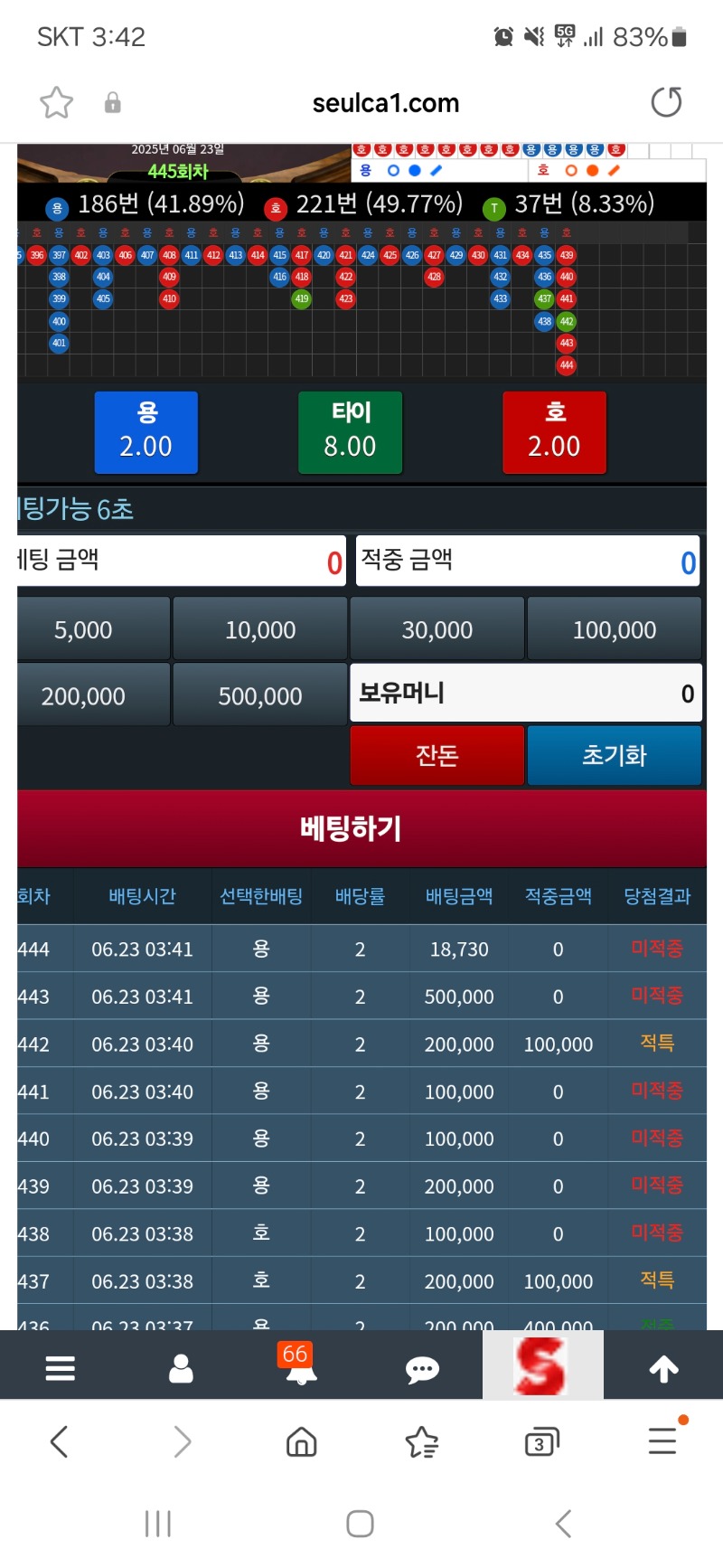Open the profile icon in bottom bar

coord(182,1368)
